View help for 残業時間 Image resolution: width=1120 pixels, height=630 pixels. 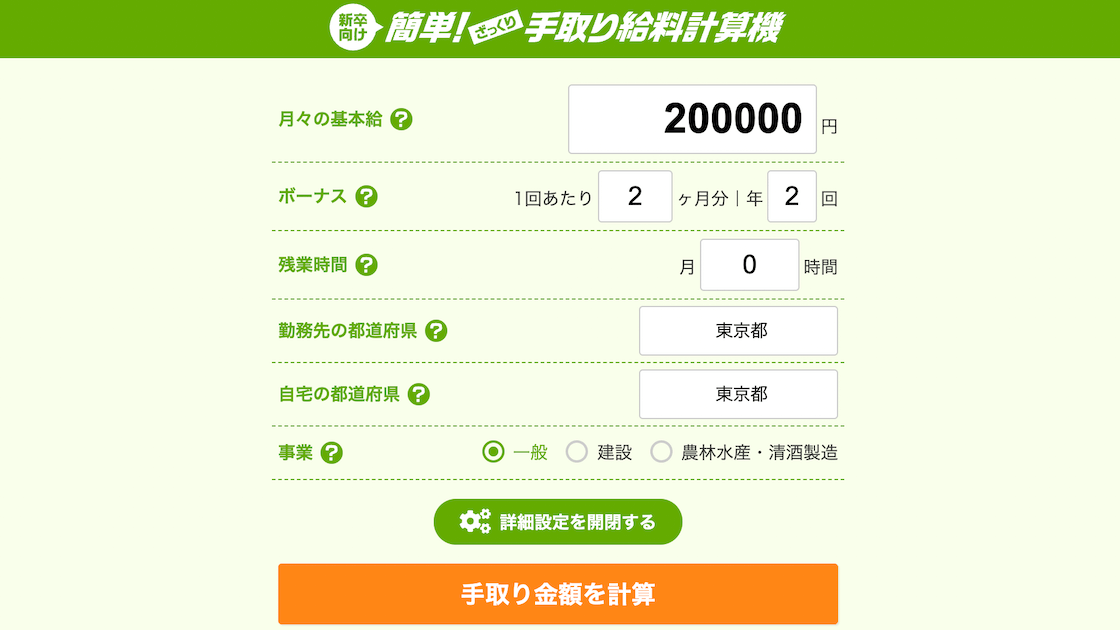pyautogui.click(x=367, y=265)
